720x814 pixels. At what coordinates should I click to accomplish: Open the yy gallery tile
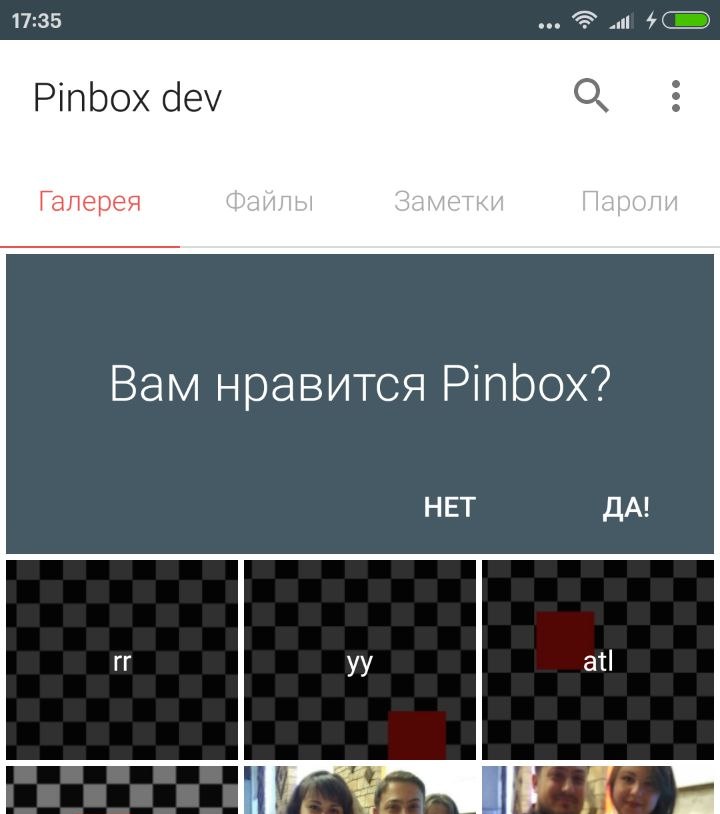coord(360,660)
